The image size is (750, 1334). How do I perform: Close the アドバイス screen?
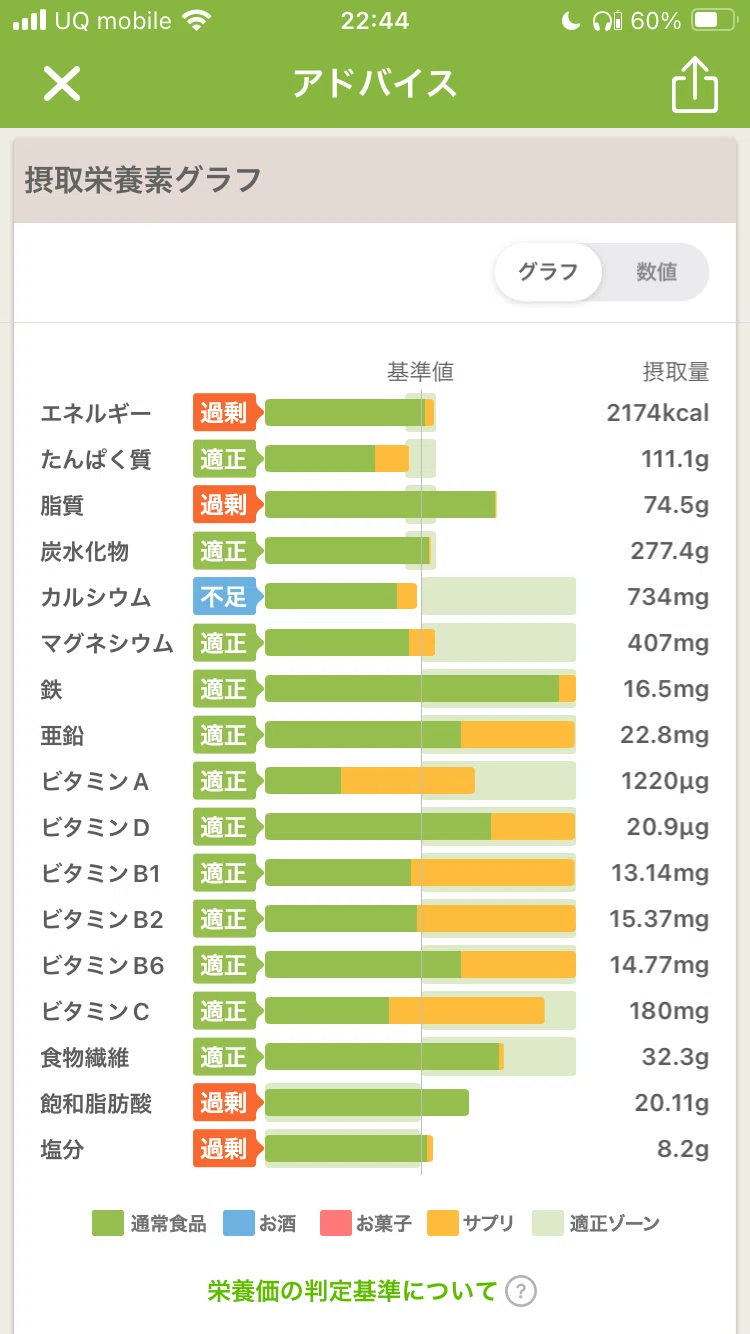point(61,84)
